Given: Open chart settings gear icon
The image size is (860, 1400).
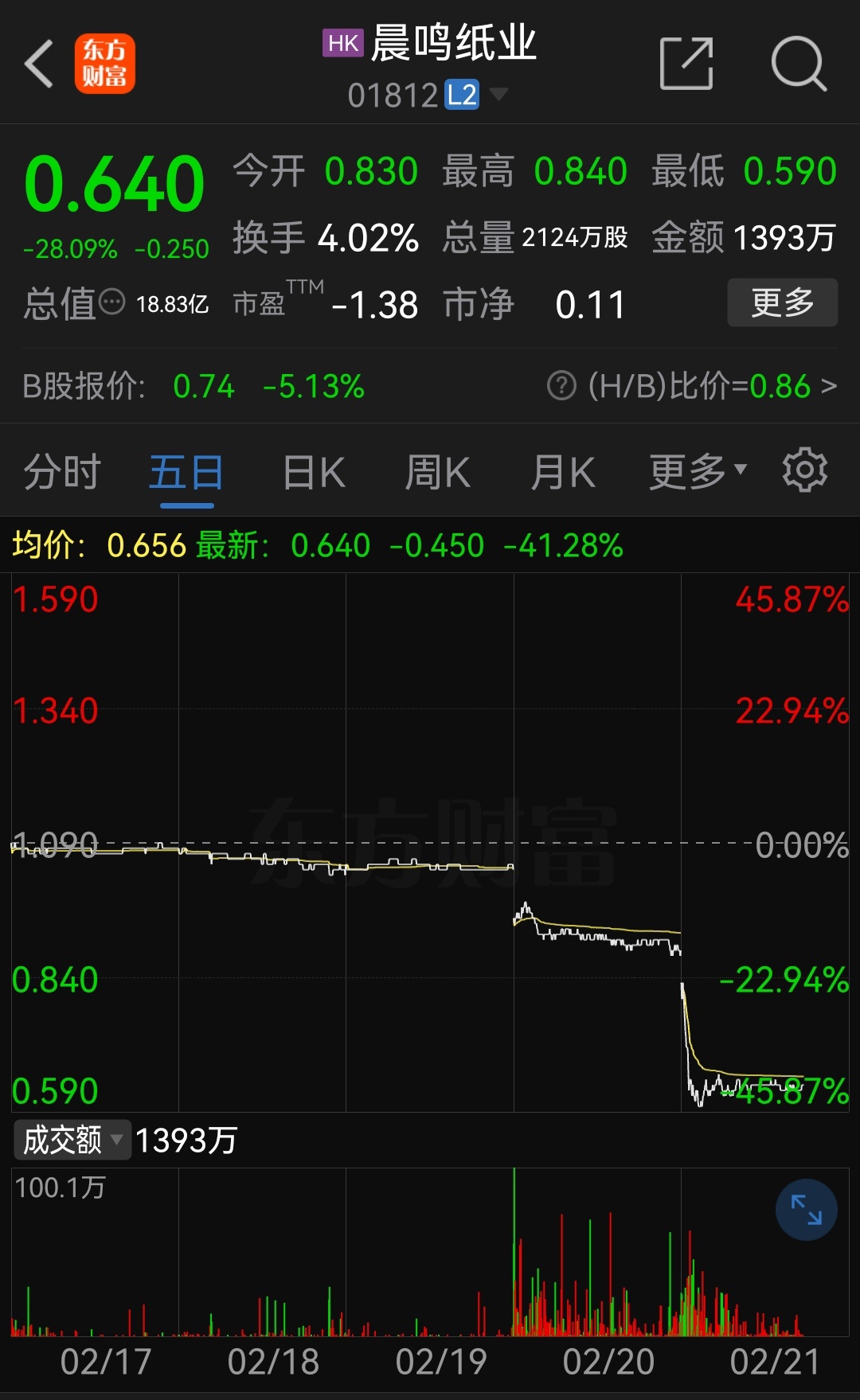Looking at the screenshot, I should pyautogui.click(x=805, y=470).
